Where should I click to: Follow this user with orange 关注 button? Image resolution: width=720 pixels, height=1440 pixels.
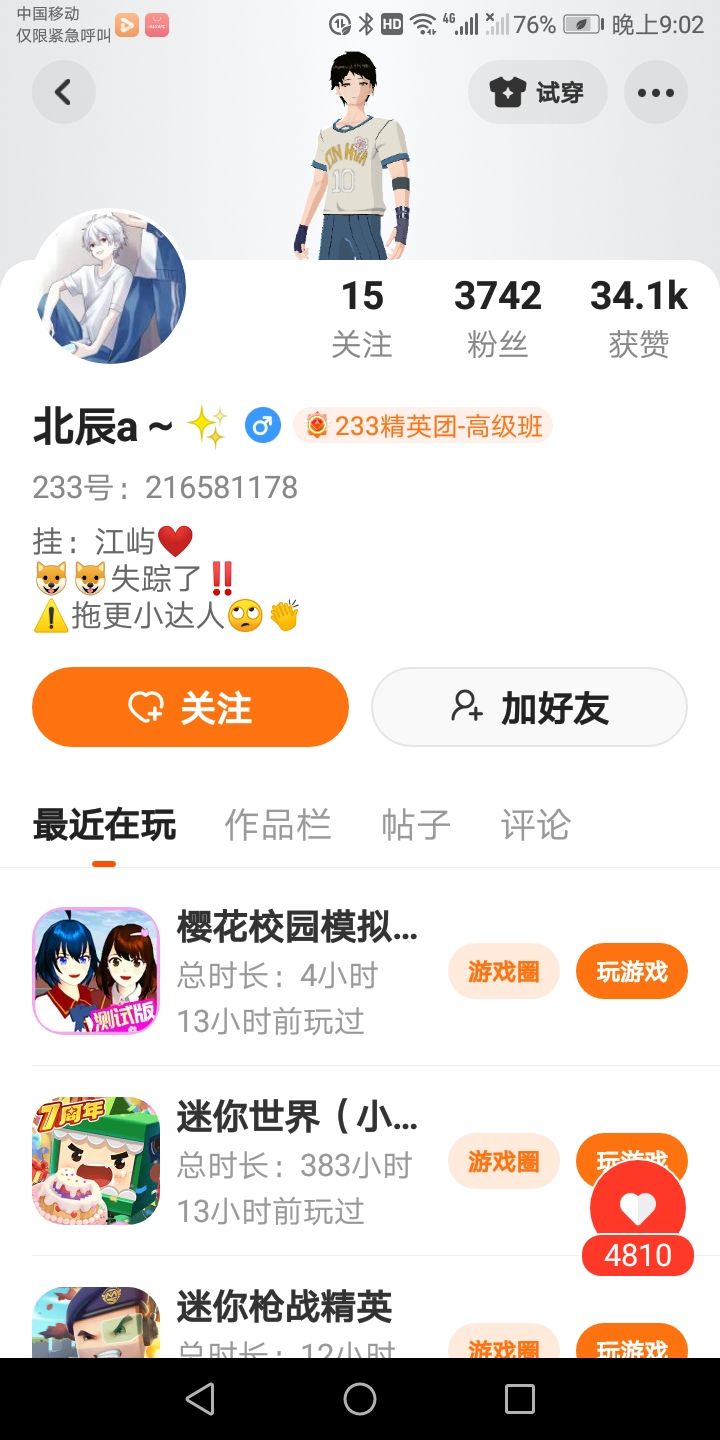tap(190, 707)
